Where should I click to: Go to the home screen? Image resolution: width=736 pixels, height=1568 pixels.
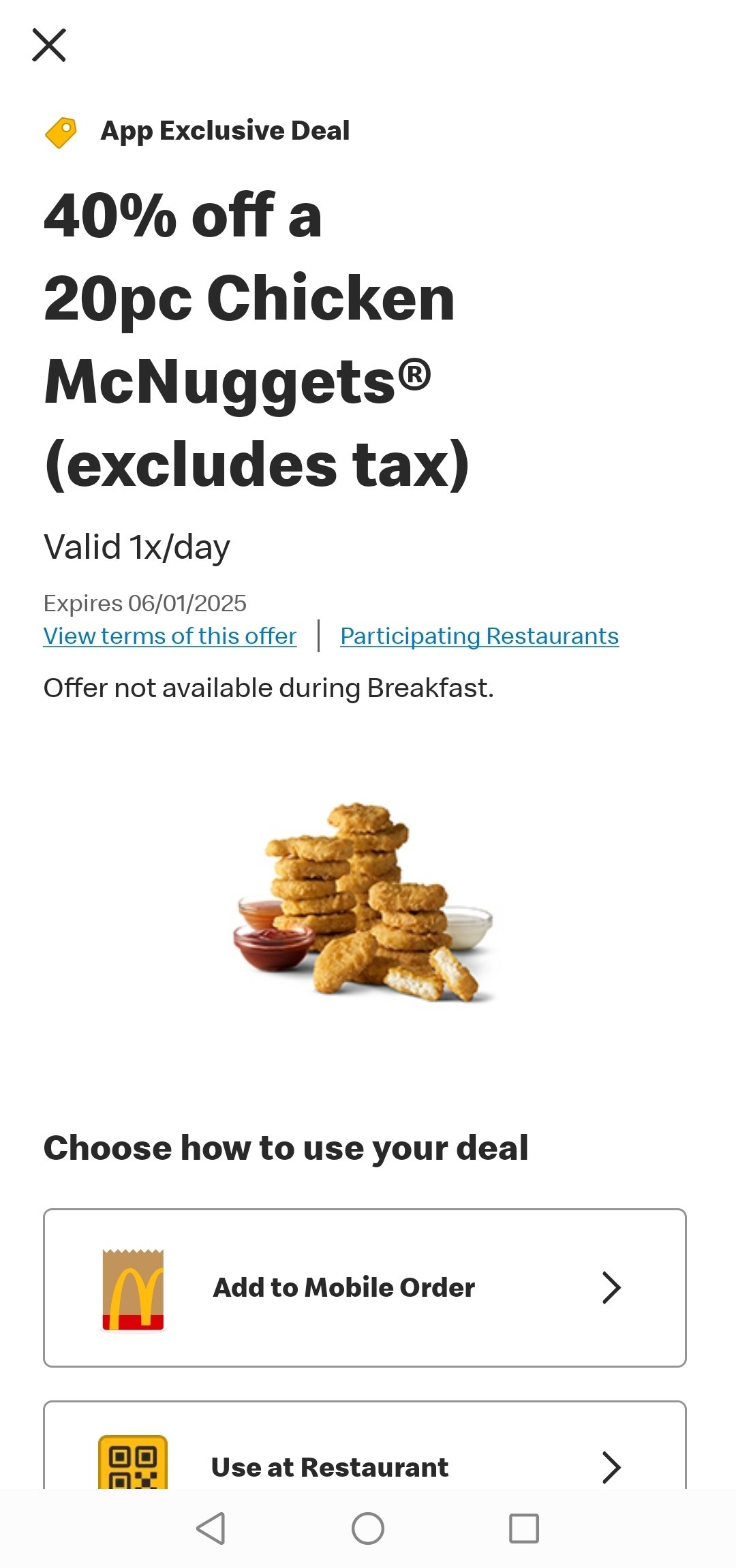tap(368, 1528)
